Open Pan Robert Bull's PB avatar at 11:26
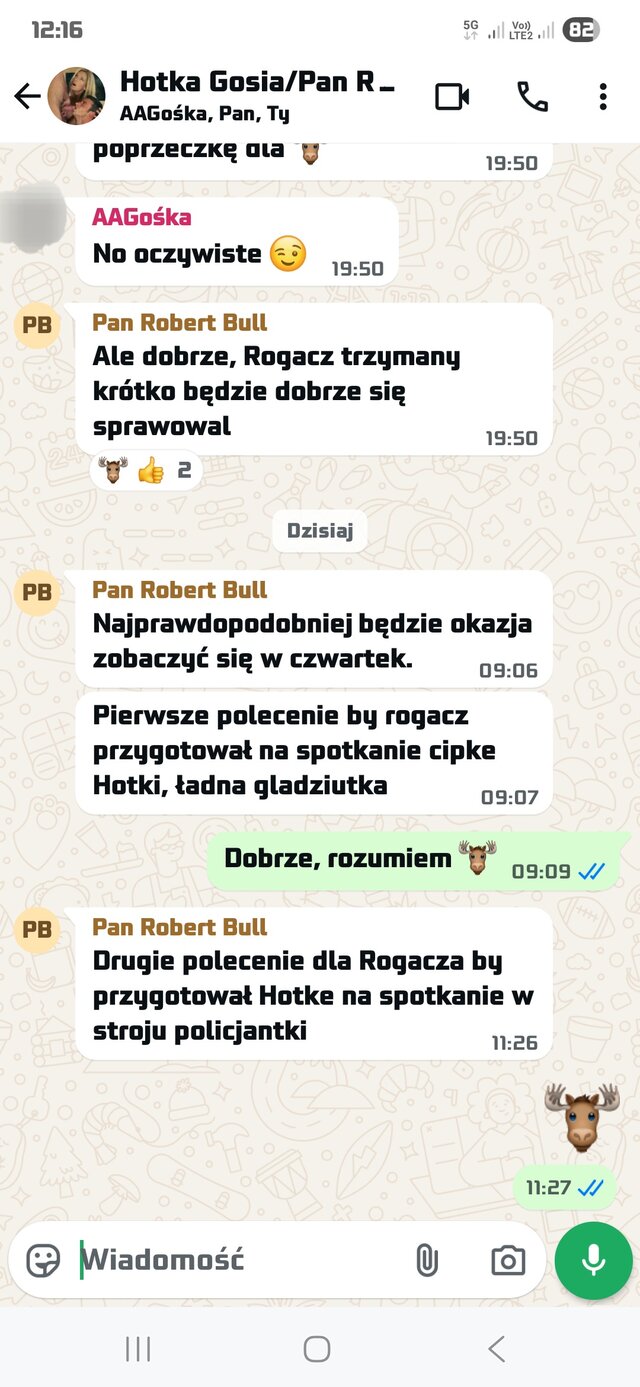The image size is (640, 1387). [37, 930]
